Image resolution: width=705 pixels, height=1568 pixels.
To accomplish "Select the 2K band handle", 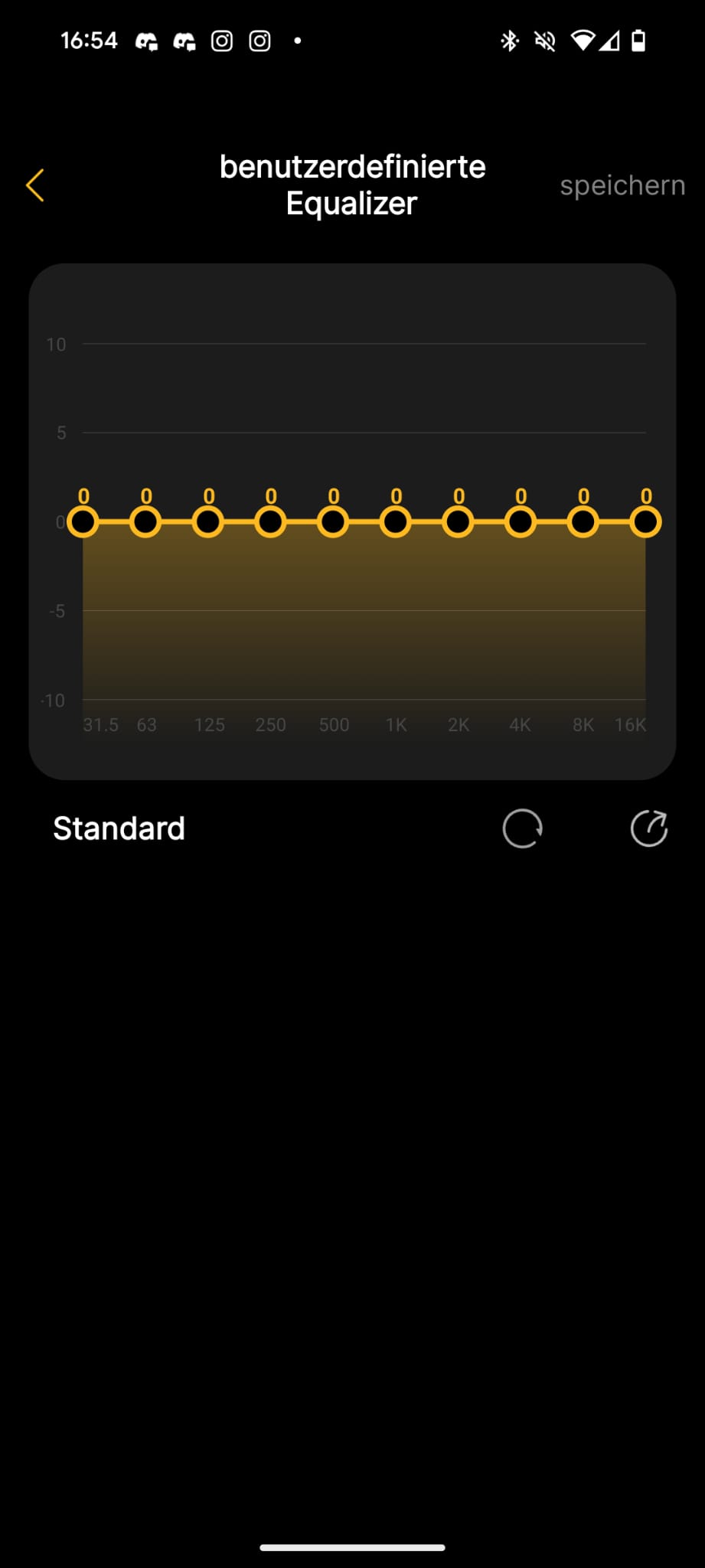I will 459,522.
